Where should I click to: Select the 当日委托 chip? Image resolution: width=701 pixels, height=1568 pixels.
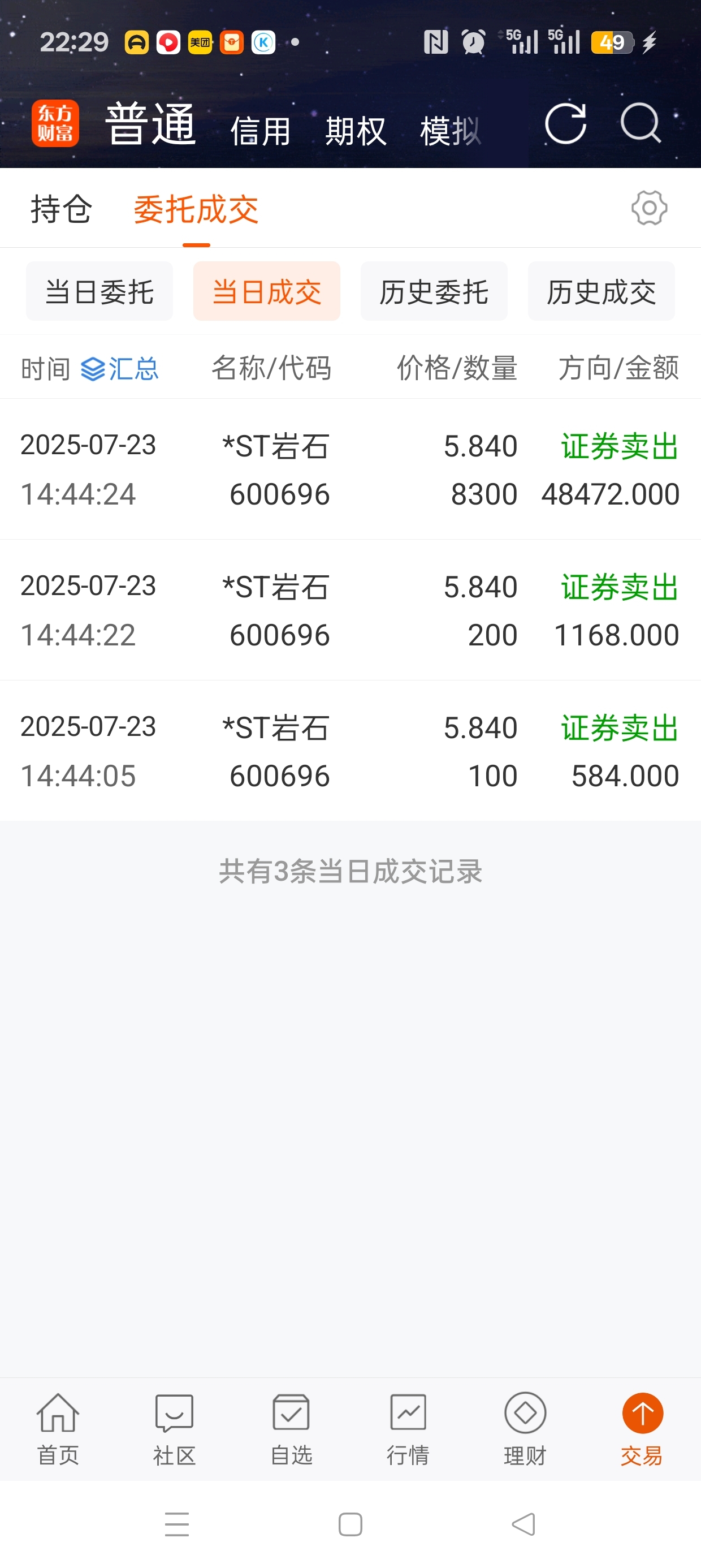pos(99,291)
